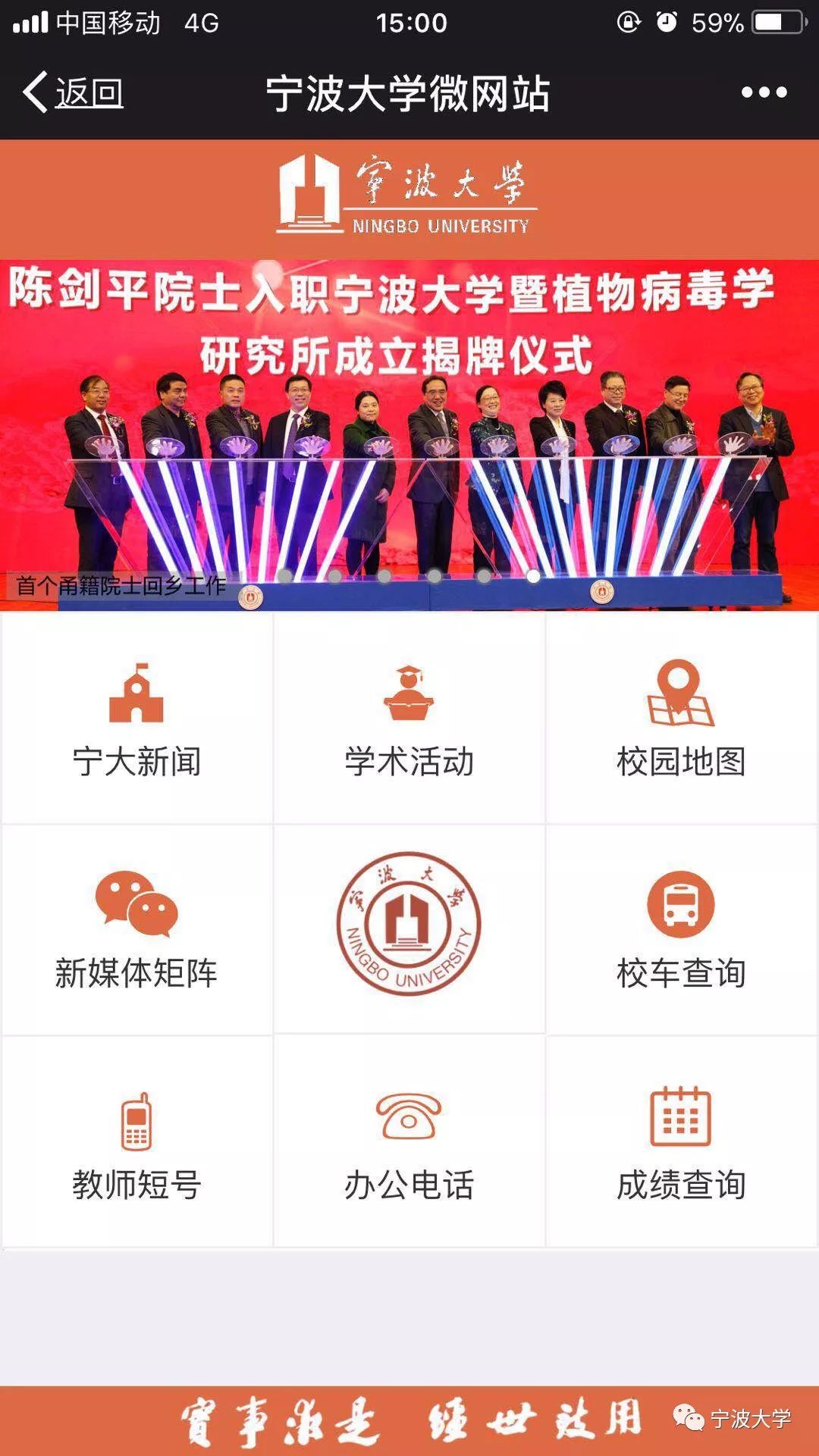Open 学术活动 academic events
Image resolution: width=819 pixels, height=1456 pixels.
[409, 719]
